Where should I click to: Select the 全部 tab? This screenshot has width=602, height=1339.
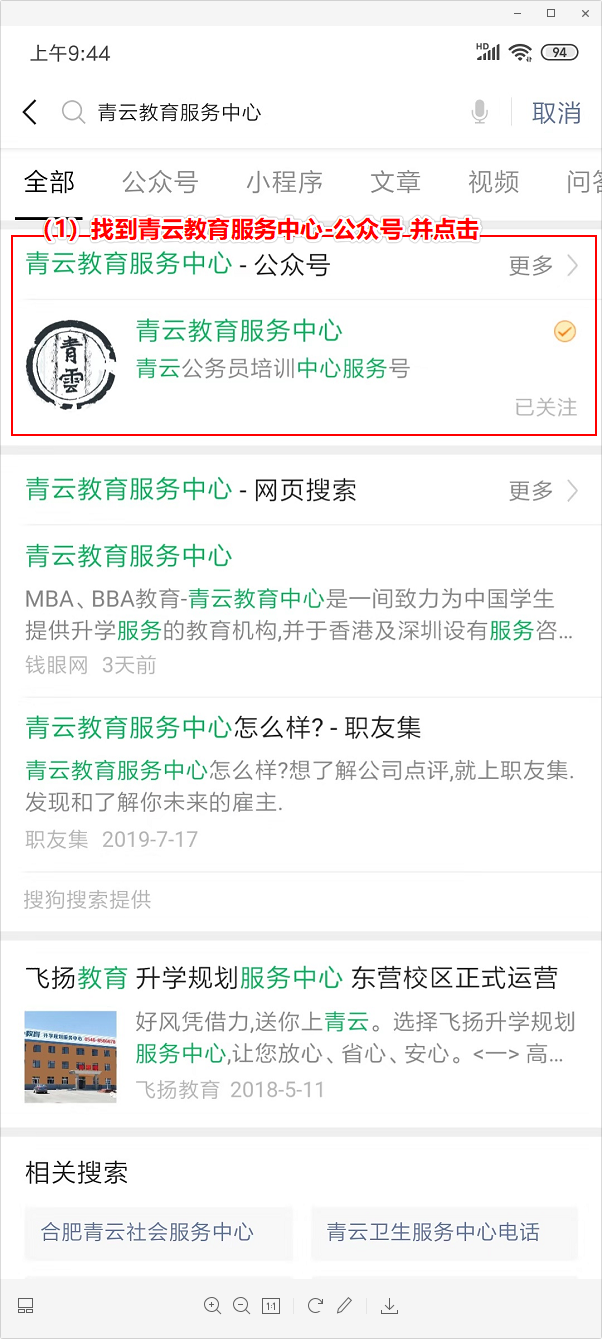pyautogui.click(x=50, y=182)
